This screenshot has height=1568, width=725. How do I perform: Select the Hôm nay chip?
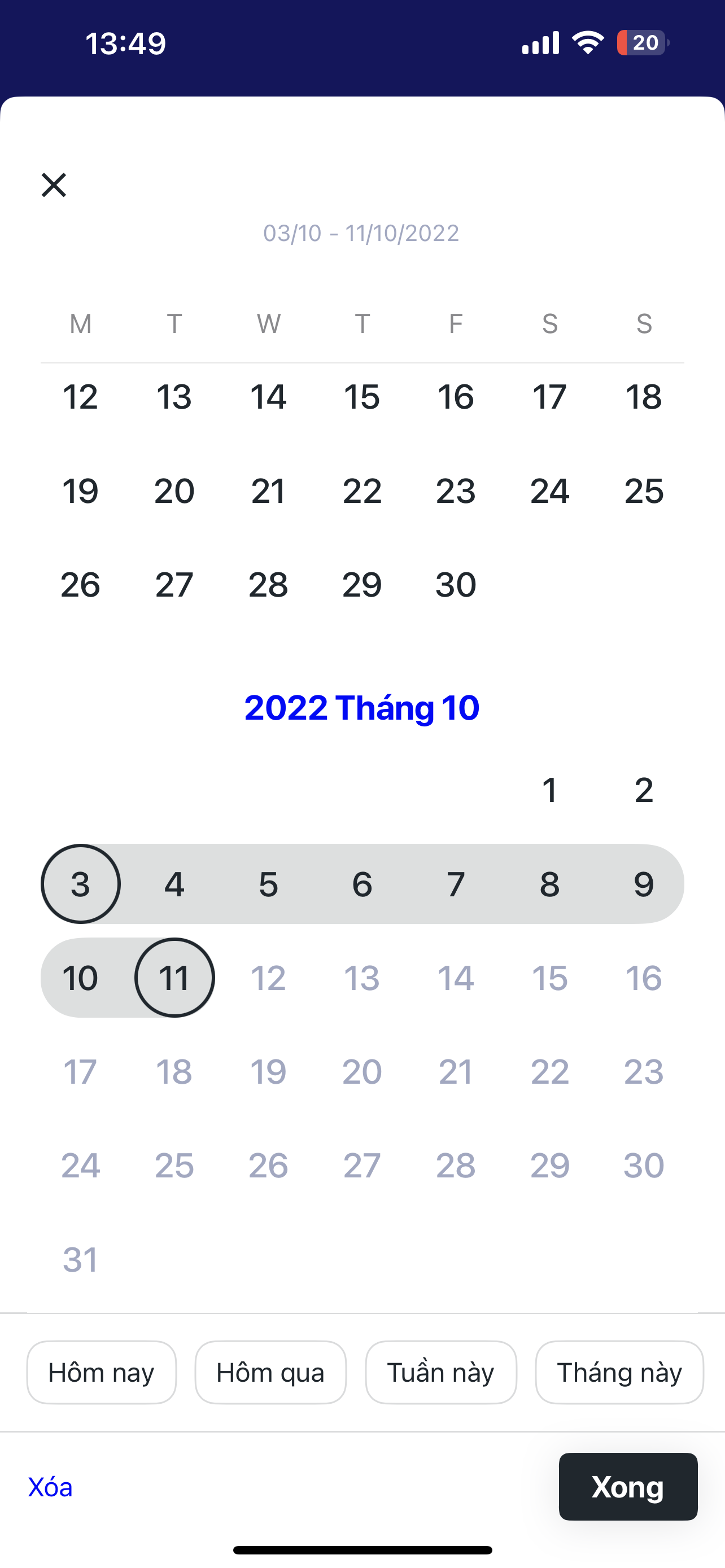[101, 1373]
